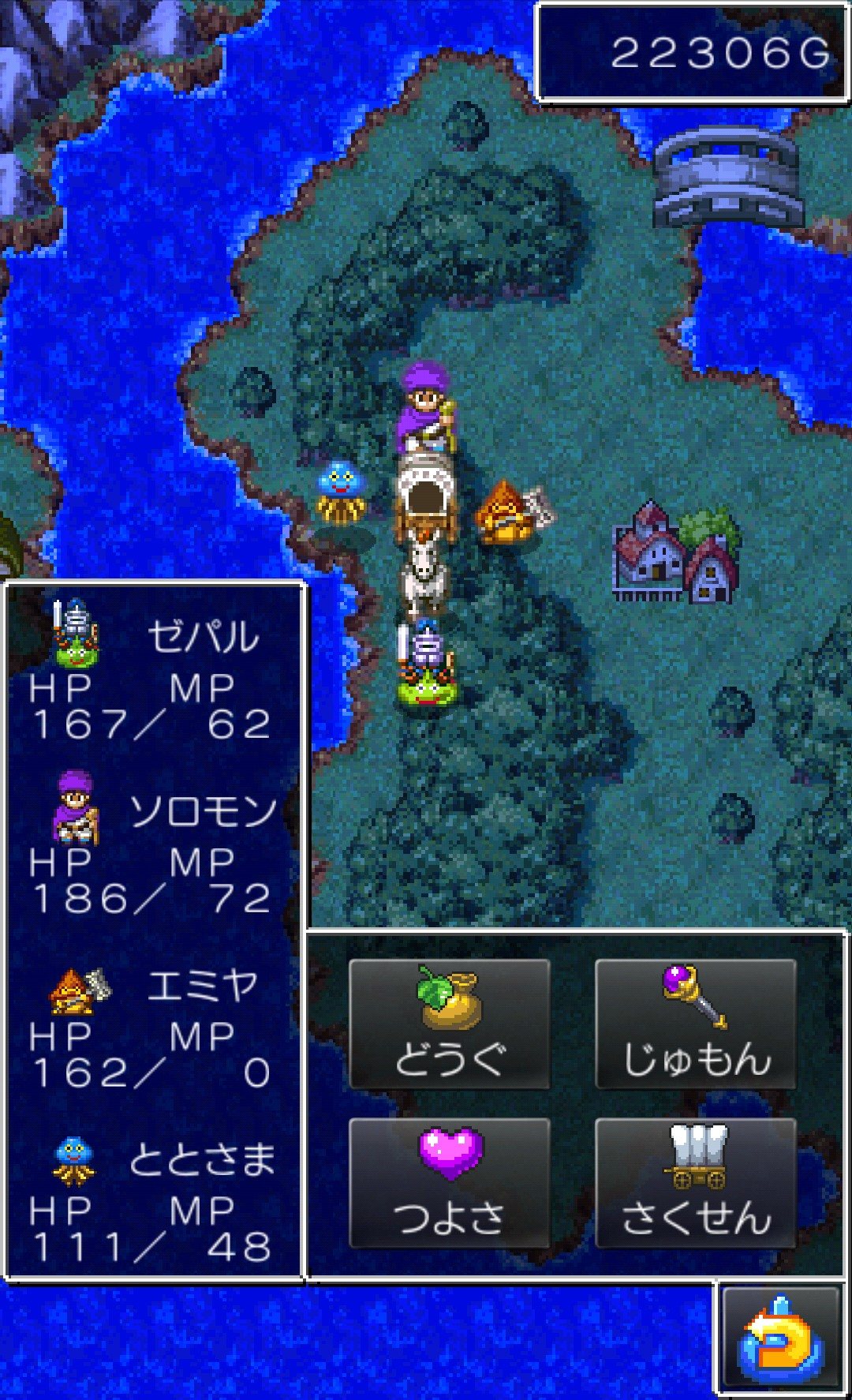Open the さくせん tactics menu

695,1182
